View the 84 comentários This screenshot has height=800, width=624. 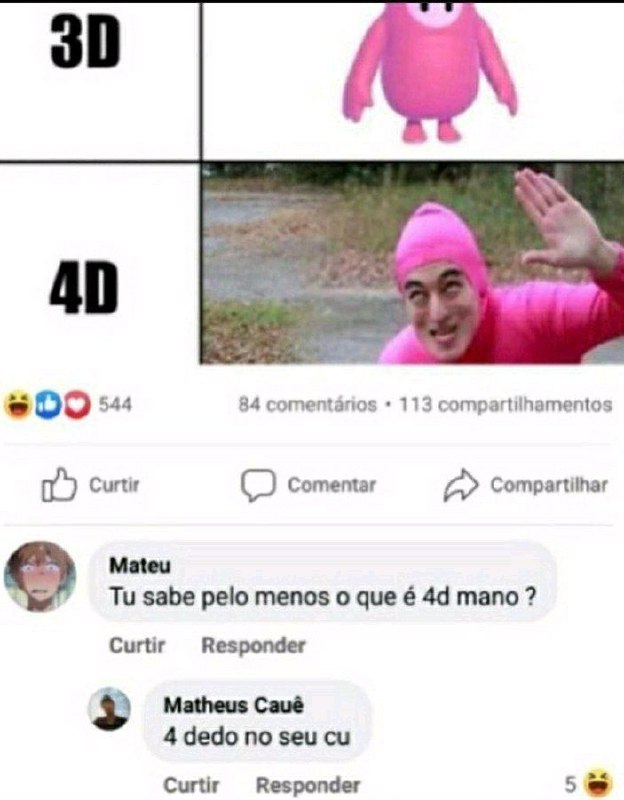308,405
